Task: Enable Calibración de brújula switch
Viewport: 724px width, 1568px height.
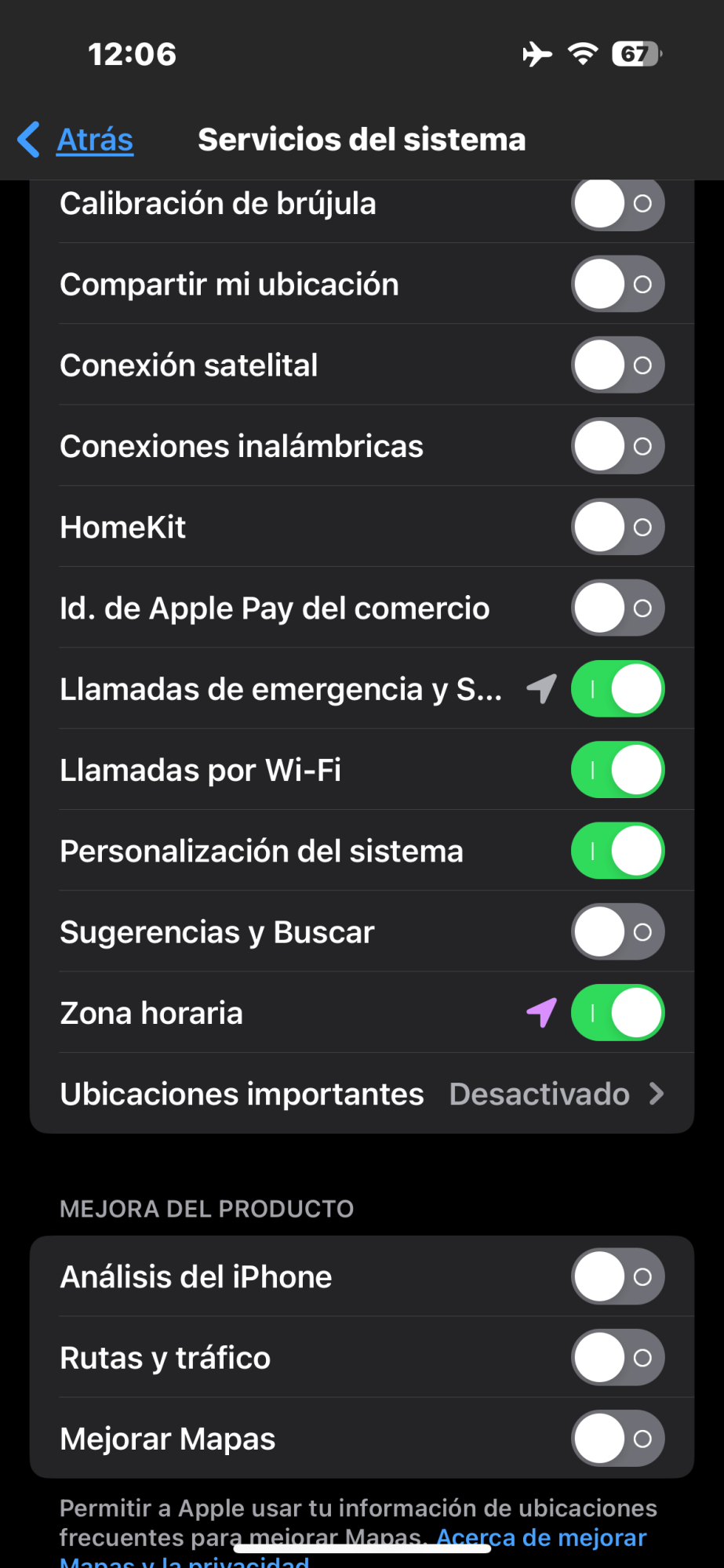Action: point(617,204)
